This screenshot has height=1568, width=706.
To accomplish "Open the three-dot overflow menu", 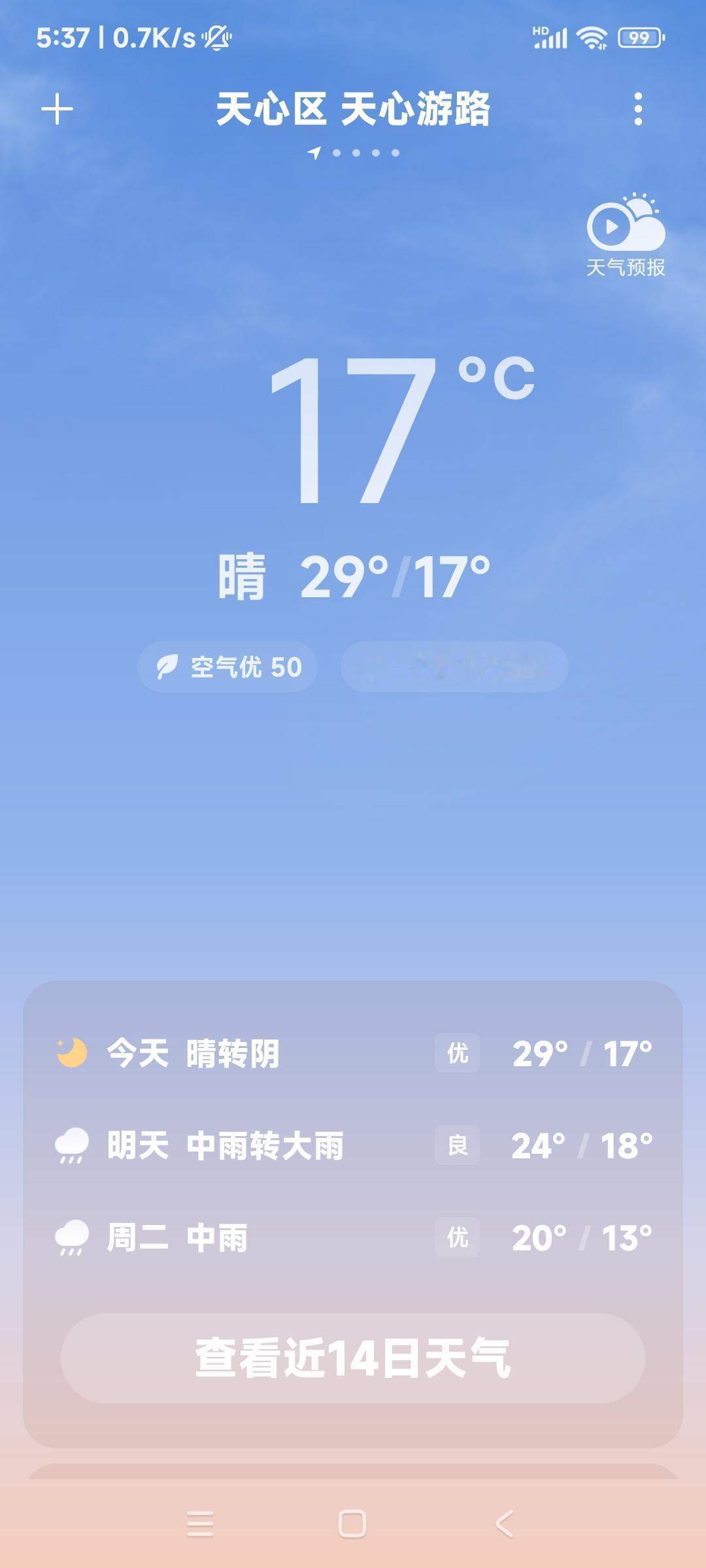I will pyautogui.click(x=638, y=108).
